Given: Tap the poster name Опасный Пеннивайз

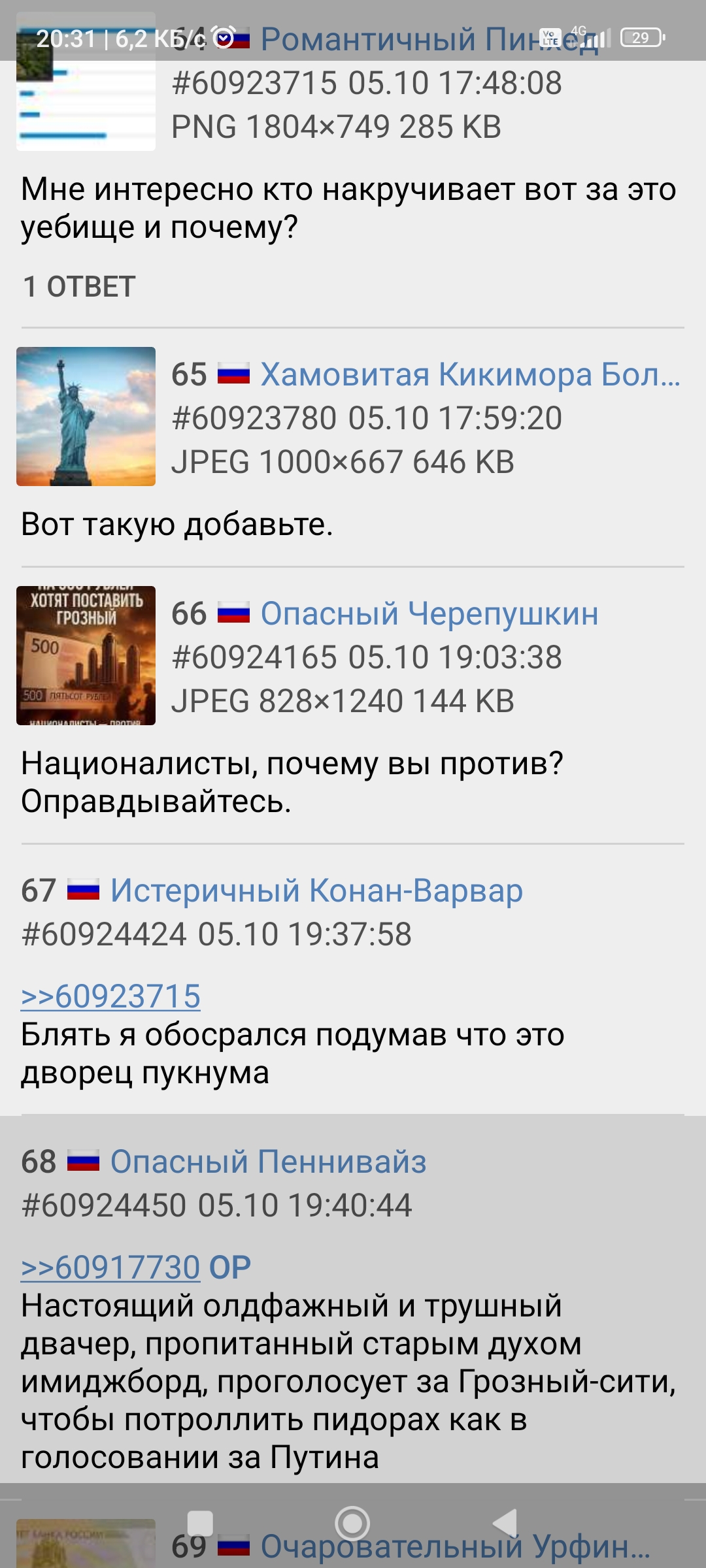Looking at the screenshot, I should [x=268, y=1162].
